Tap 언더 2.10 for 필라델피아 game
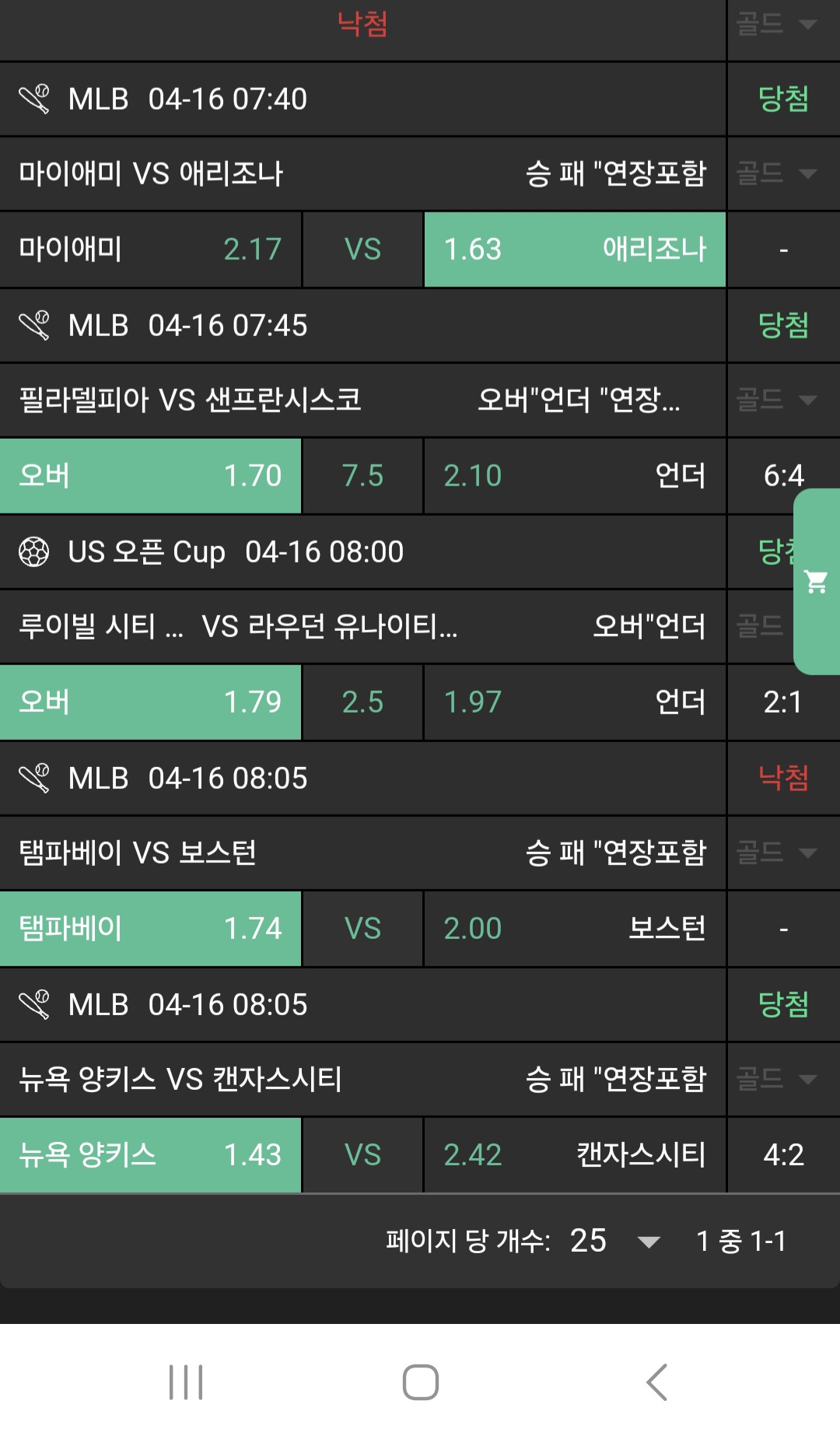Screen dimensions: 840x1436 tap(575, 476)
